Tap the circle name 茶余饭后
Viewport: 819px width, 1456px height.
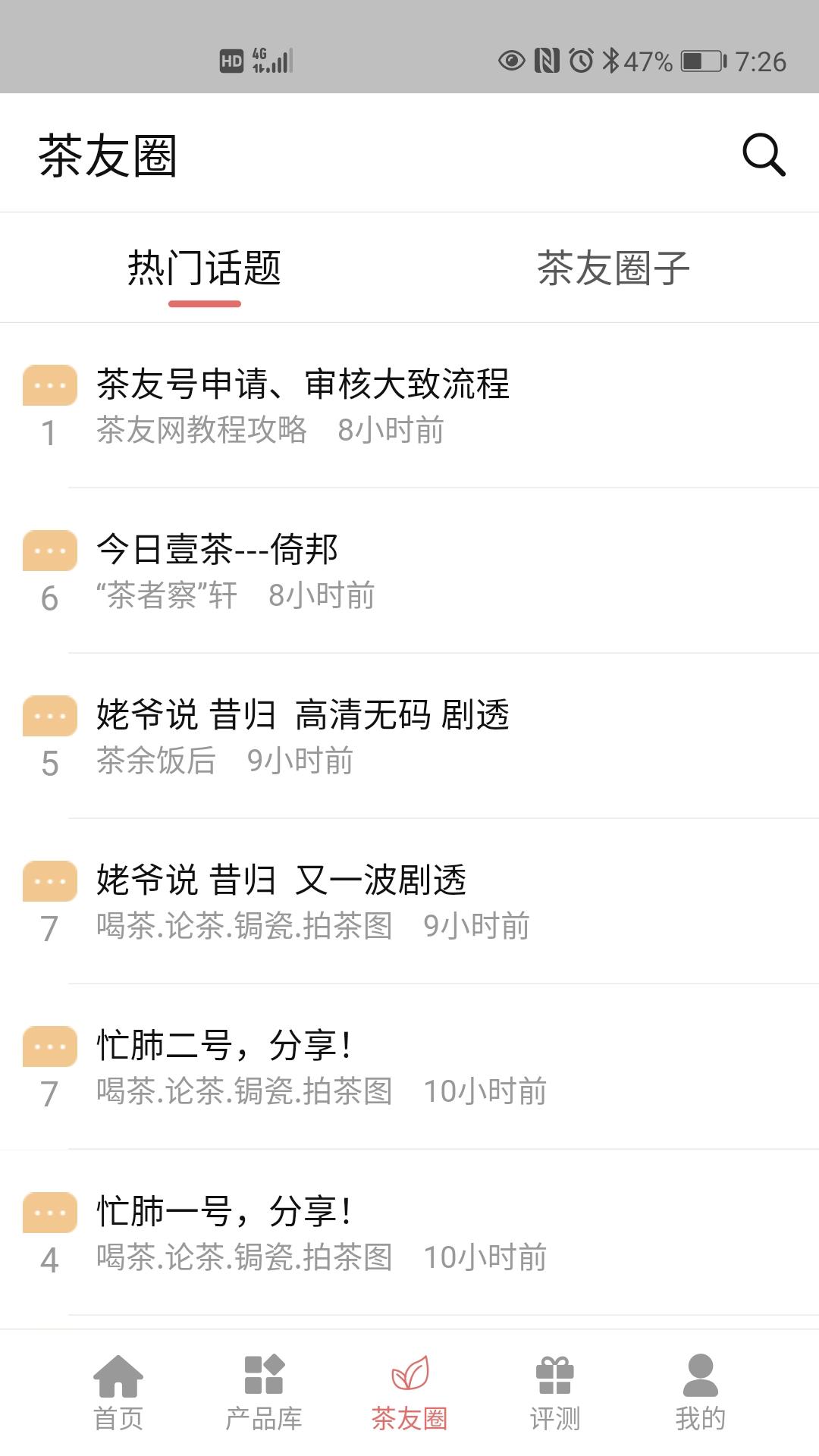[x=155, y=762]
